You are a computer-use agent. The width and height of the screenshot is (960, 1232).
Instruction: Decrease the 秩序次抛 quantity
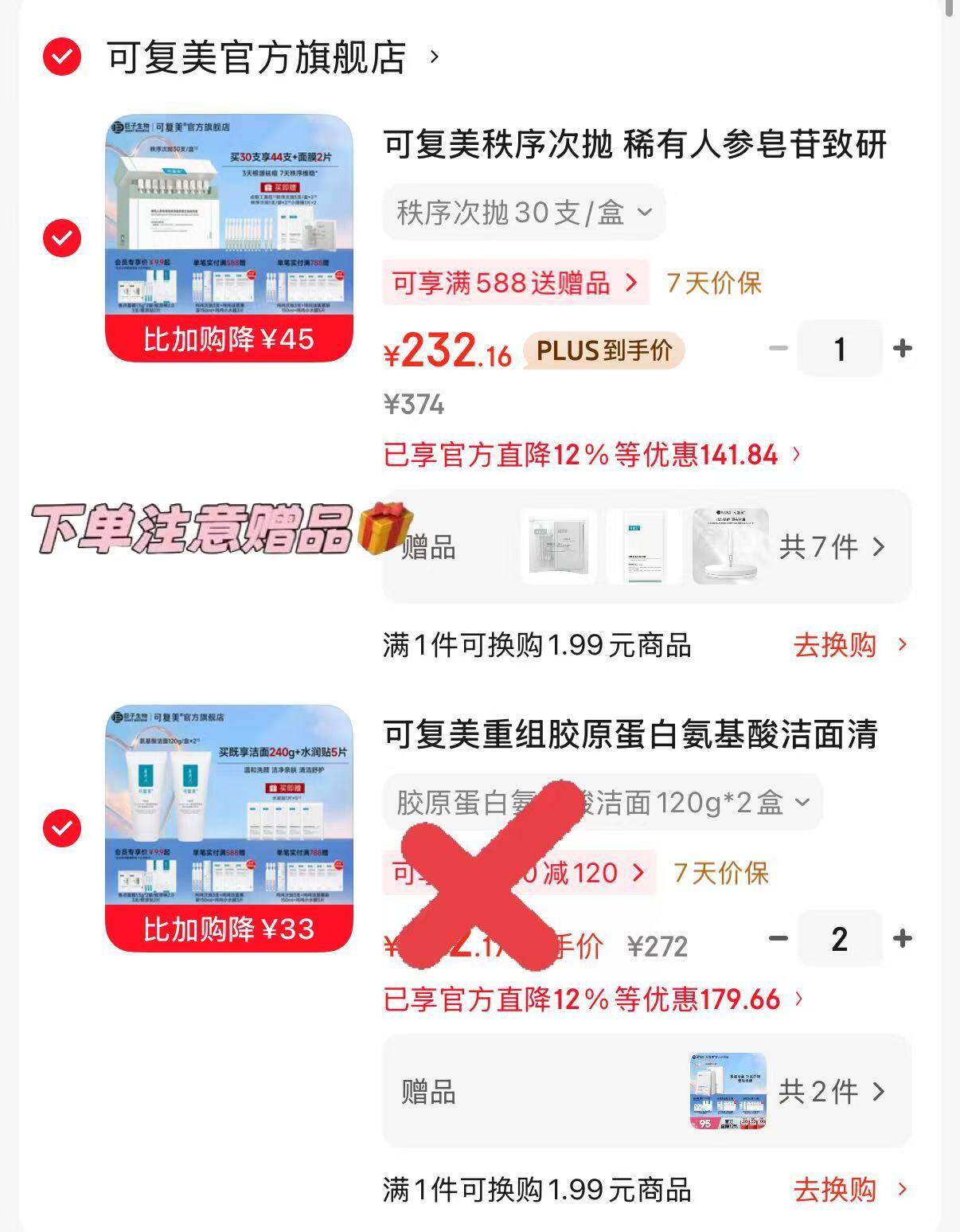778,349
